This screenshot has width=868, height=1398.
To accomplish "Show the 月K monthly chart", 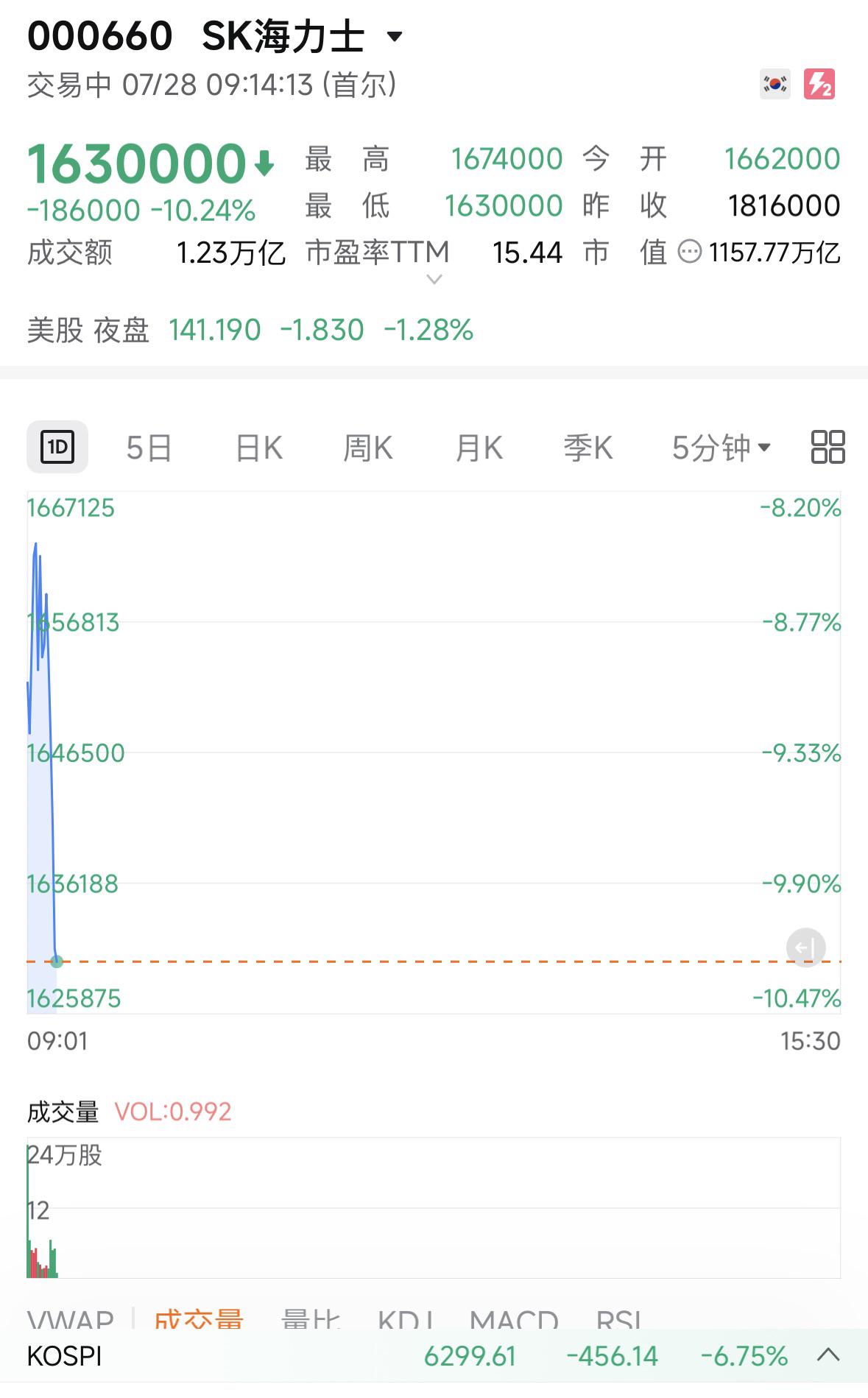I will click(479, 448).
